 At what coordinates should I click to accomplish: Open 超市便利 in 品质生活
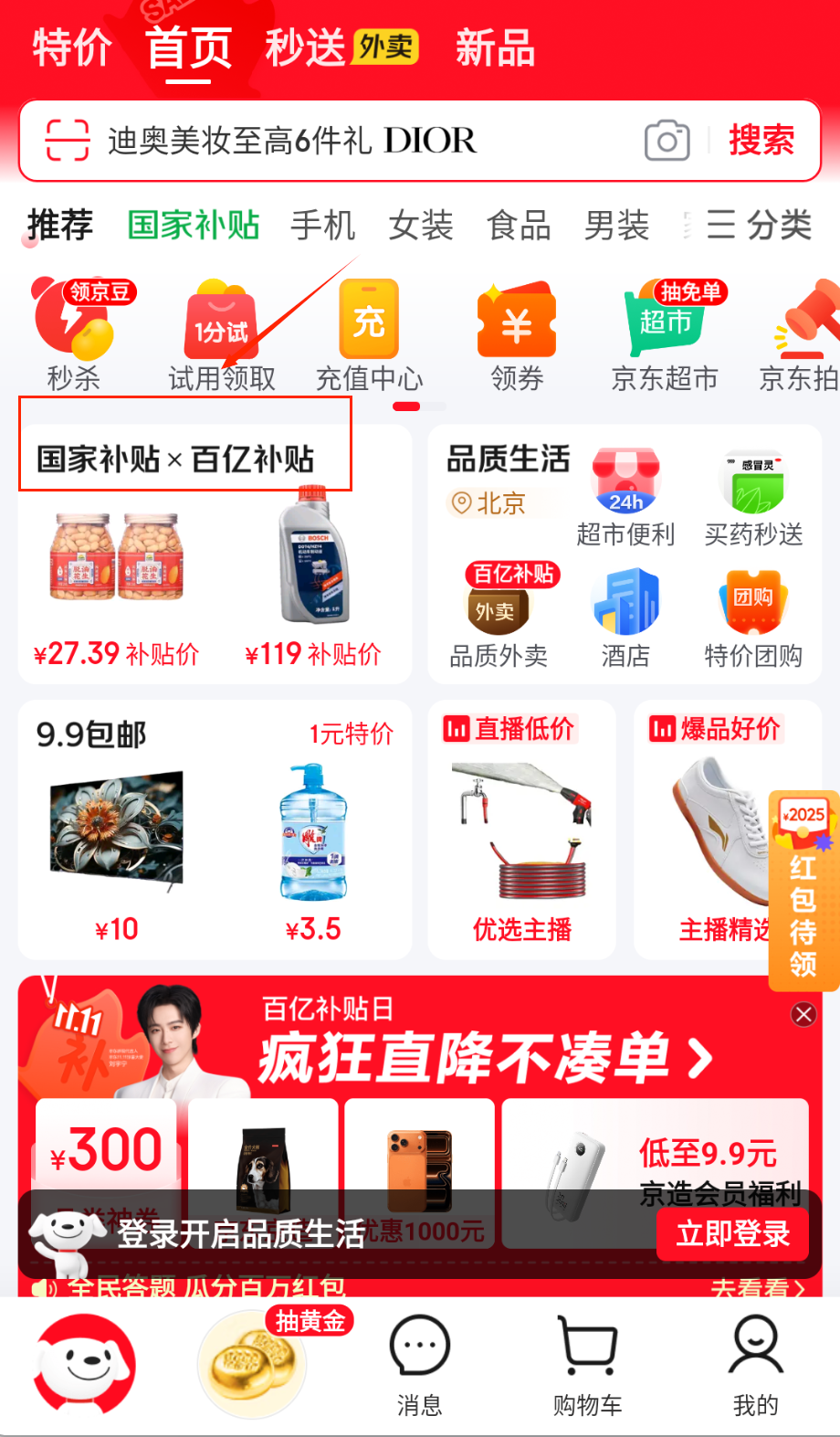tap(625, 498)
